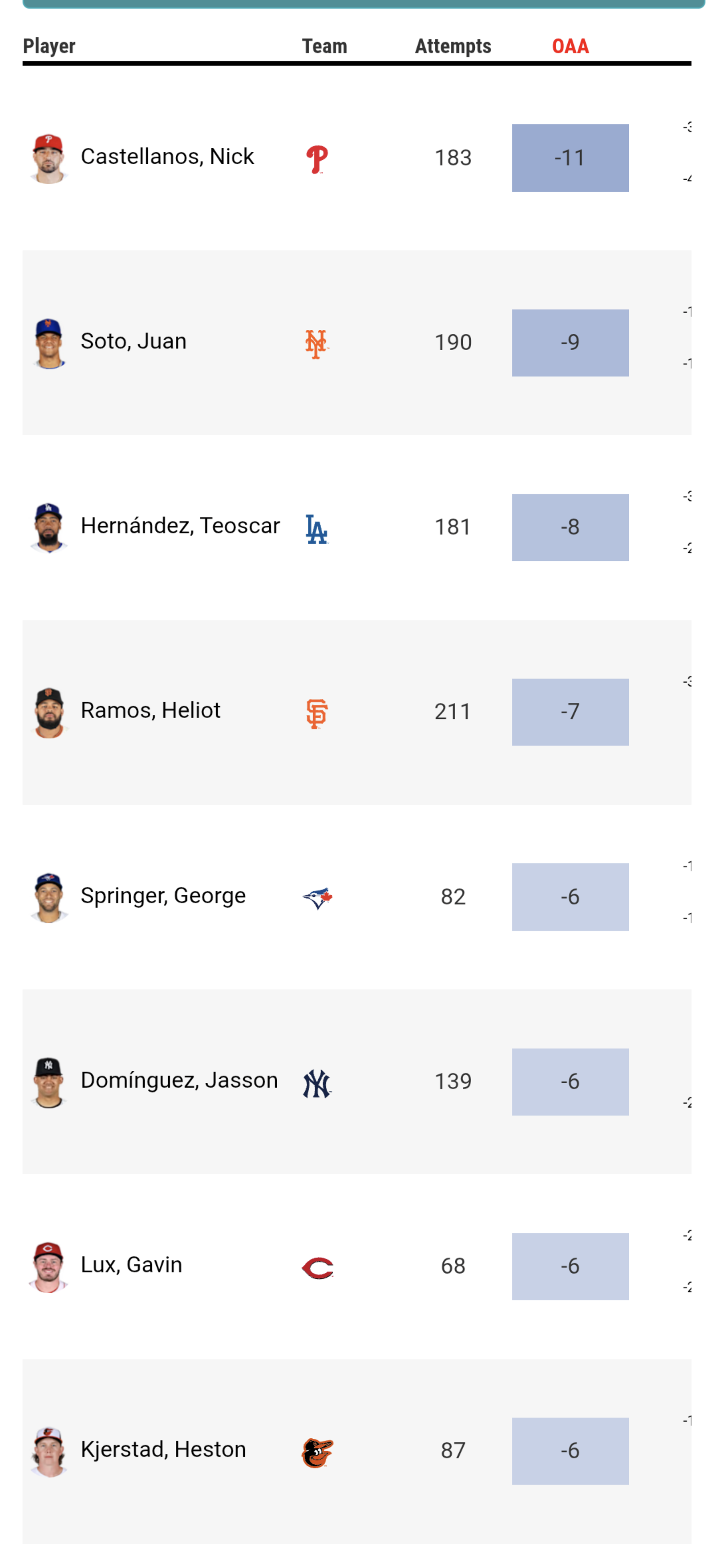
Task: Open Juan Soto's player page
Action: pyautogui.click(x=133, y=341)
